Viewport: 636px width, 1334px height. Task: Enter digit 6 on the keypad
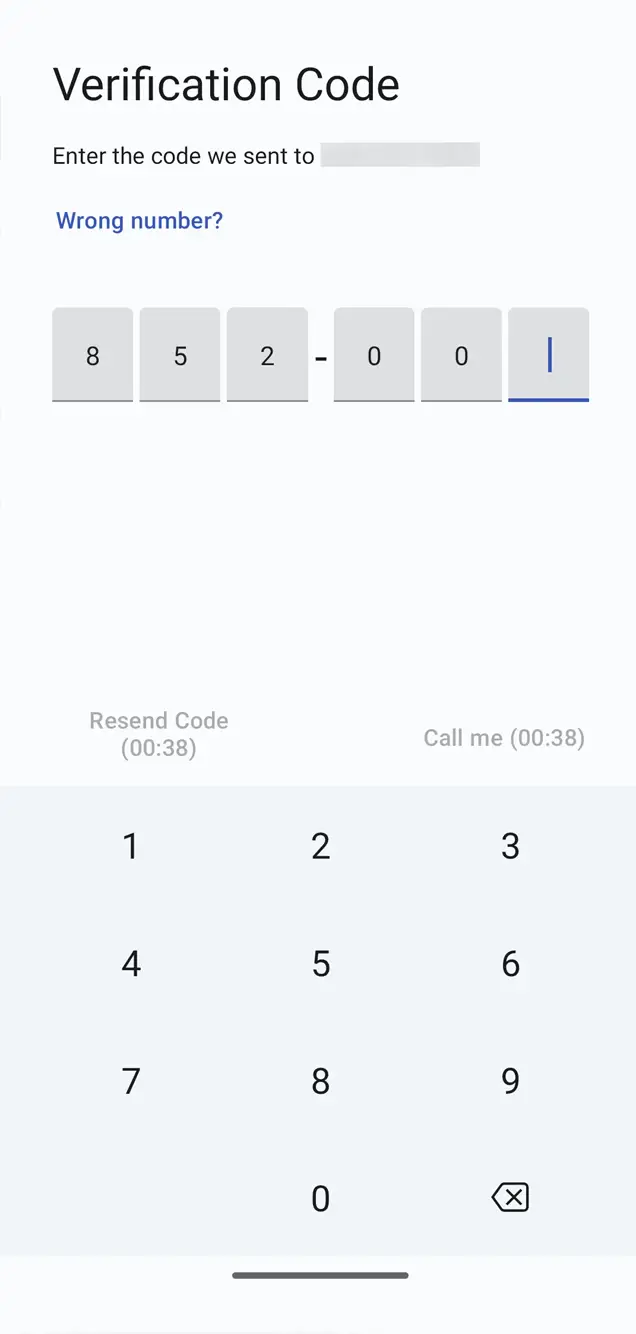(x=510, y=963)
